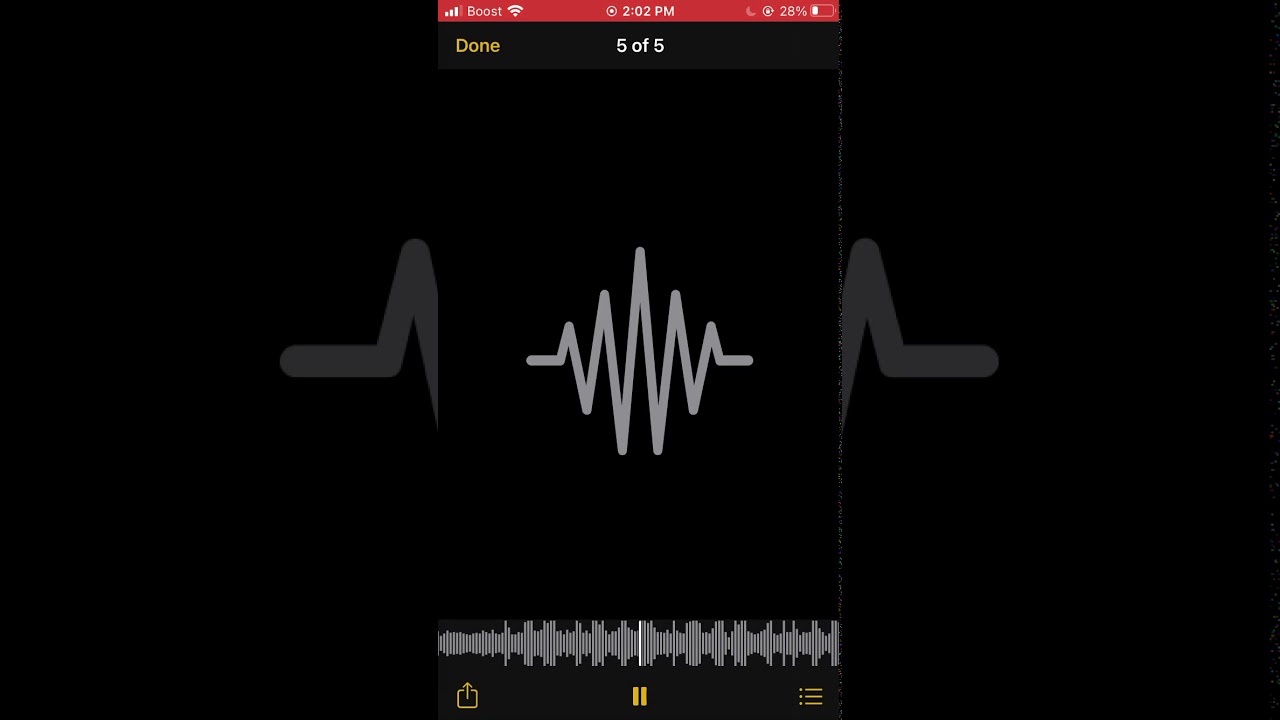Tap Done to close the audio preview
1280x720 pixels.
[x=477, y=46]
